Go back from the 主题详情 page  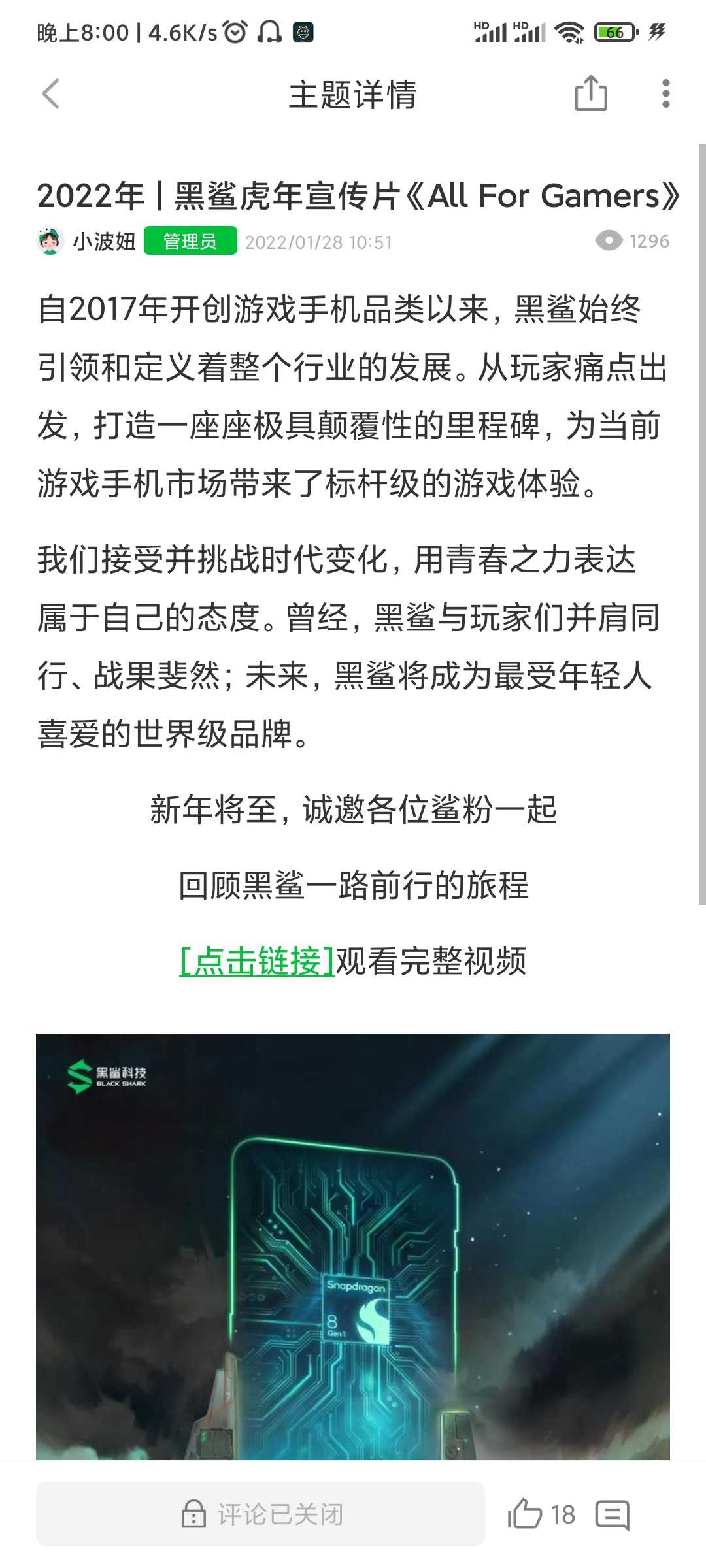(x=51, y=94)
